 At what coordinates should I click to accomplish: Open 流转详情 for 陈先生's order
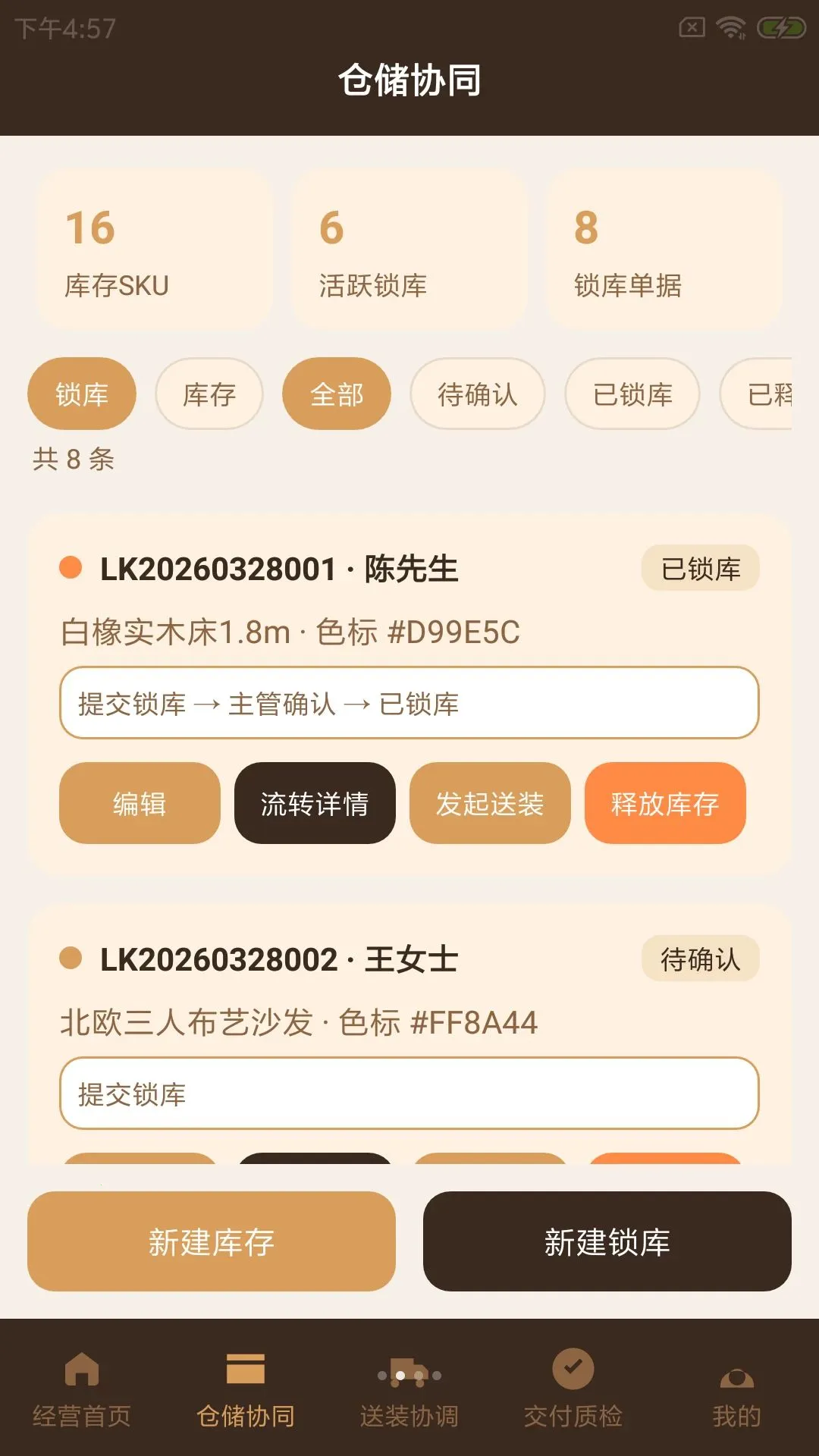315,803
